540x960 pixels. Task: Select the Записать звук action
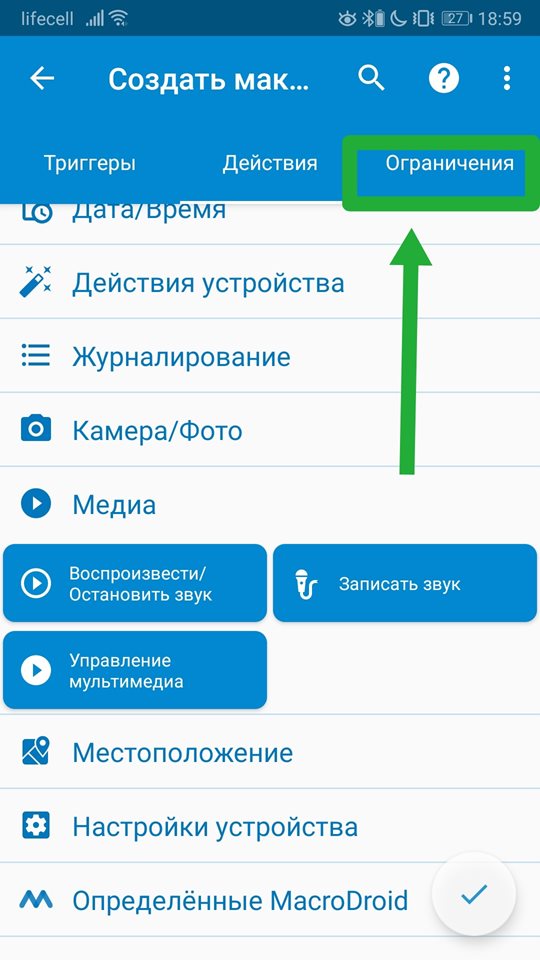click(405, 583)
